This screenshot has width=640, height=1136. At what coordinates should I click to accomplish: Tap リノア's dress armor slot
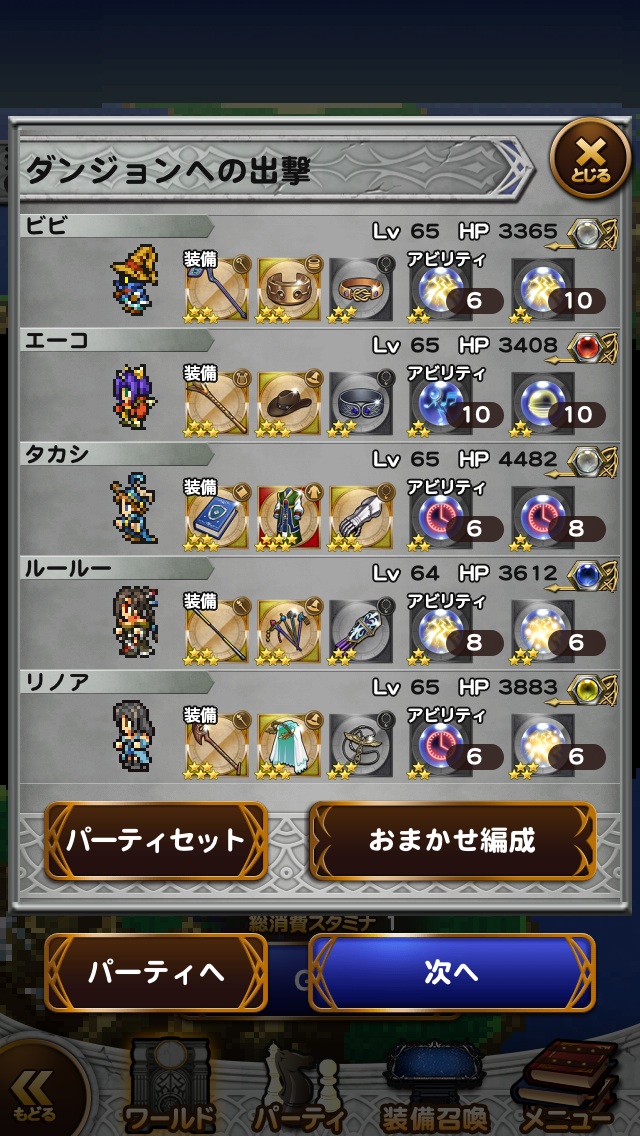tap(289, 745)
